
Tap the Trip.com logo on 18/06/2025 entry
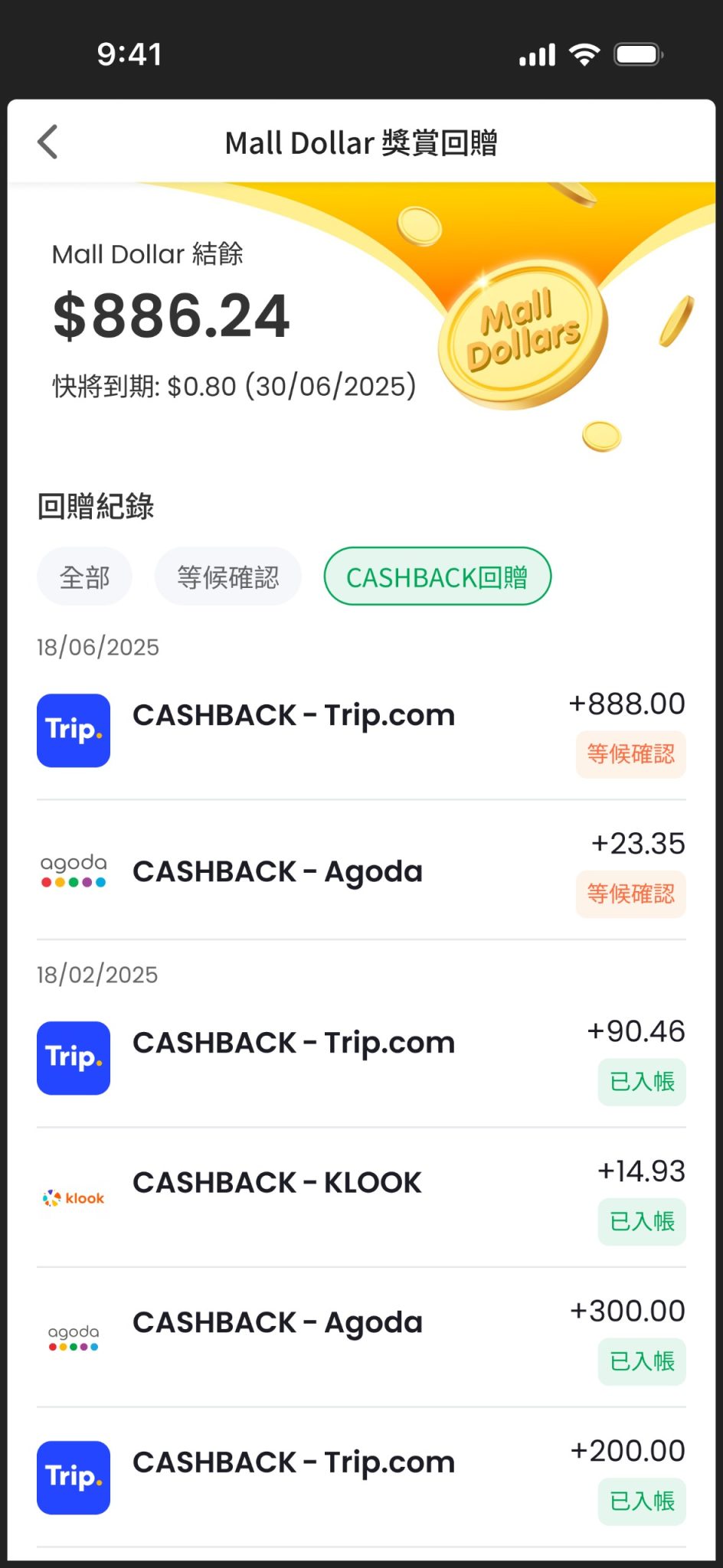tap(73, 730)
